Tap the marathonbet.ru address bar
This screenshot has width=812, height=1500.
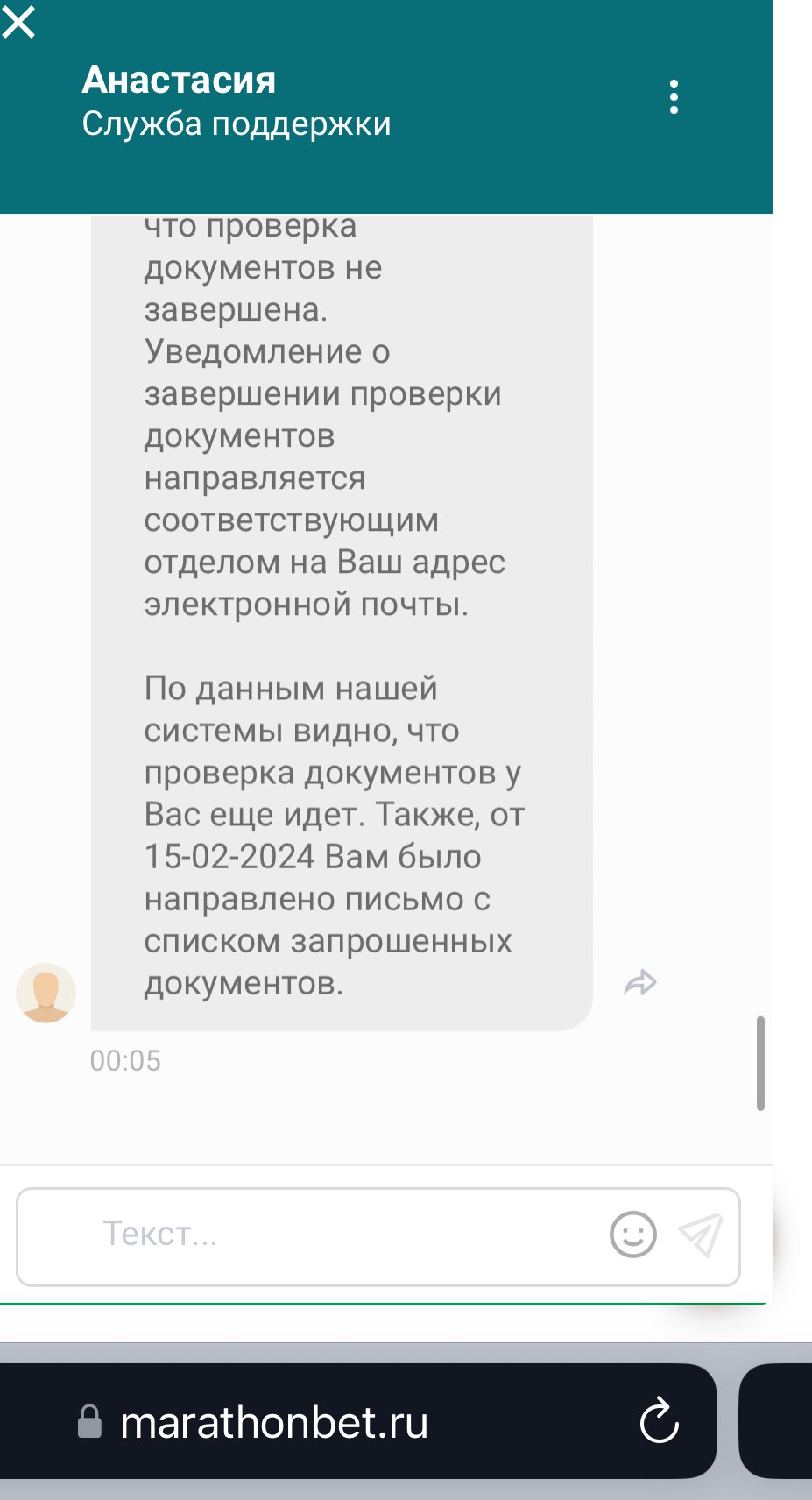350,1421
